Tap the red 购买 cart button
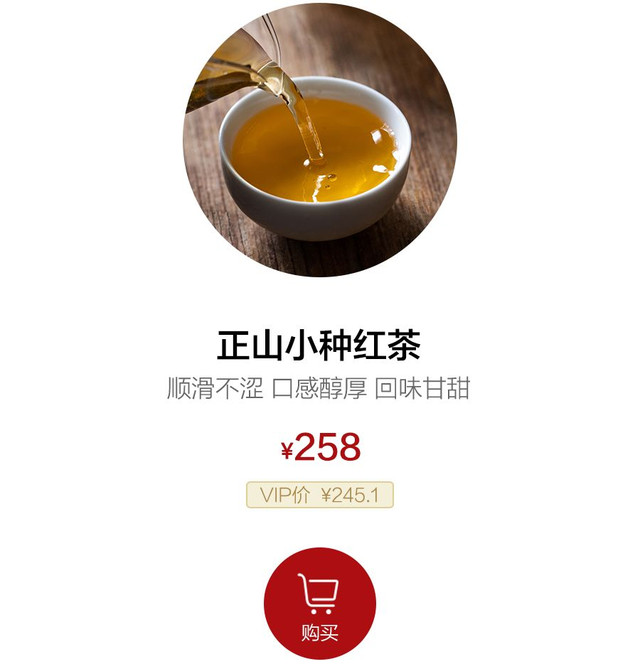The height and width of the screenshot is (664, 640). pos(320,603)
